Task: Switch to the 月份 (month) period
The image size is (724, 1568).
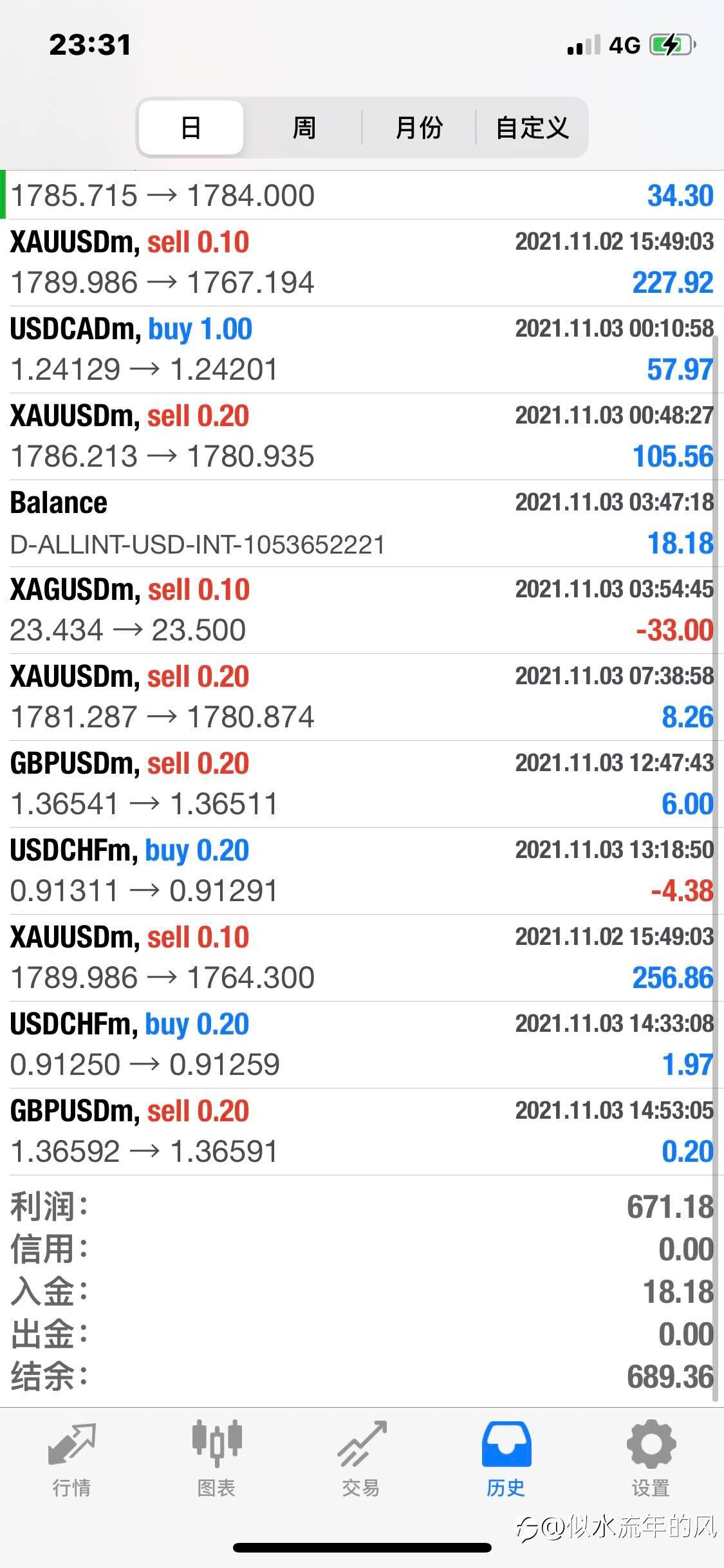Action: point(418,127)
